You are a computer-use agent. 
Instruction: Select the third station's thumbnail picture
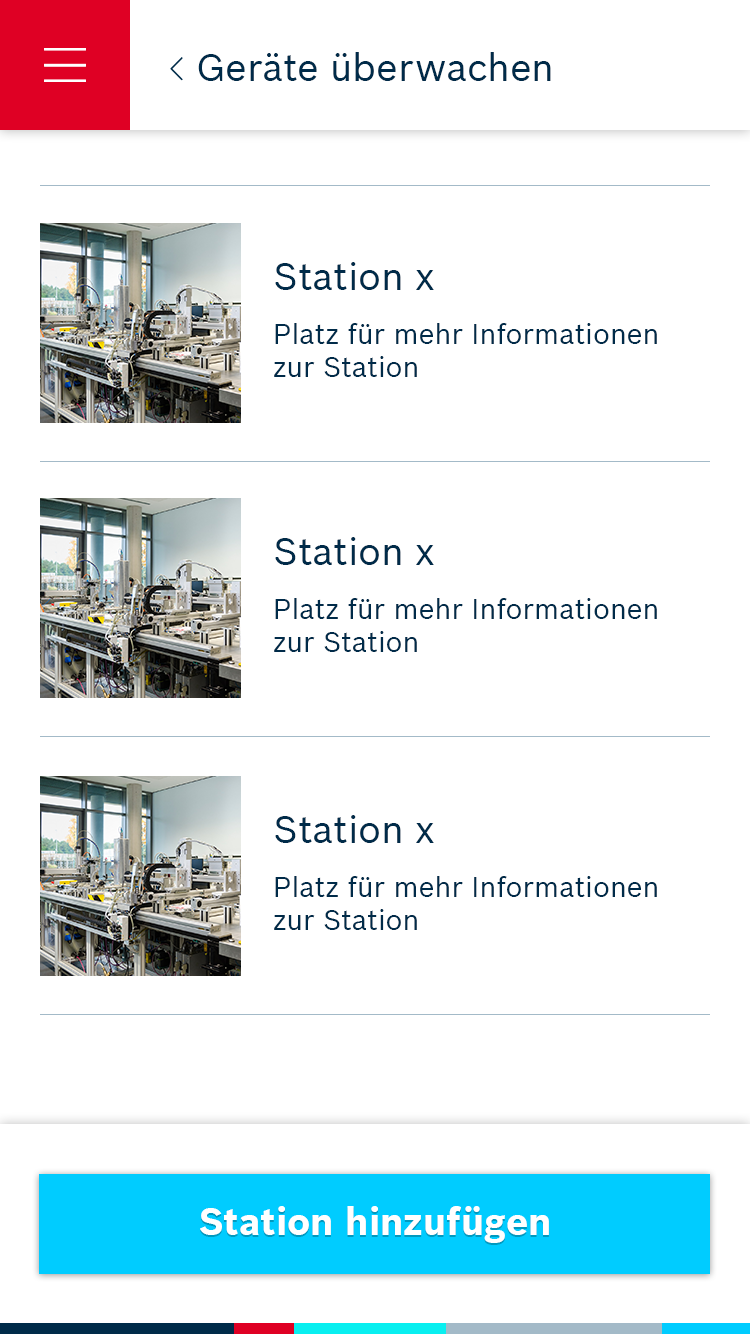[140, 875]
